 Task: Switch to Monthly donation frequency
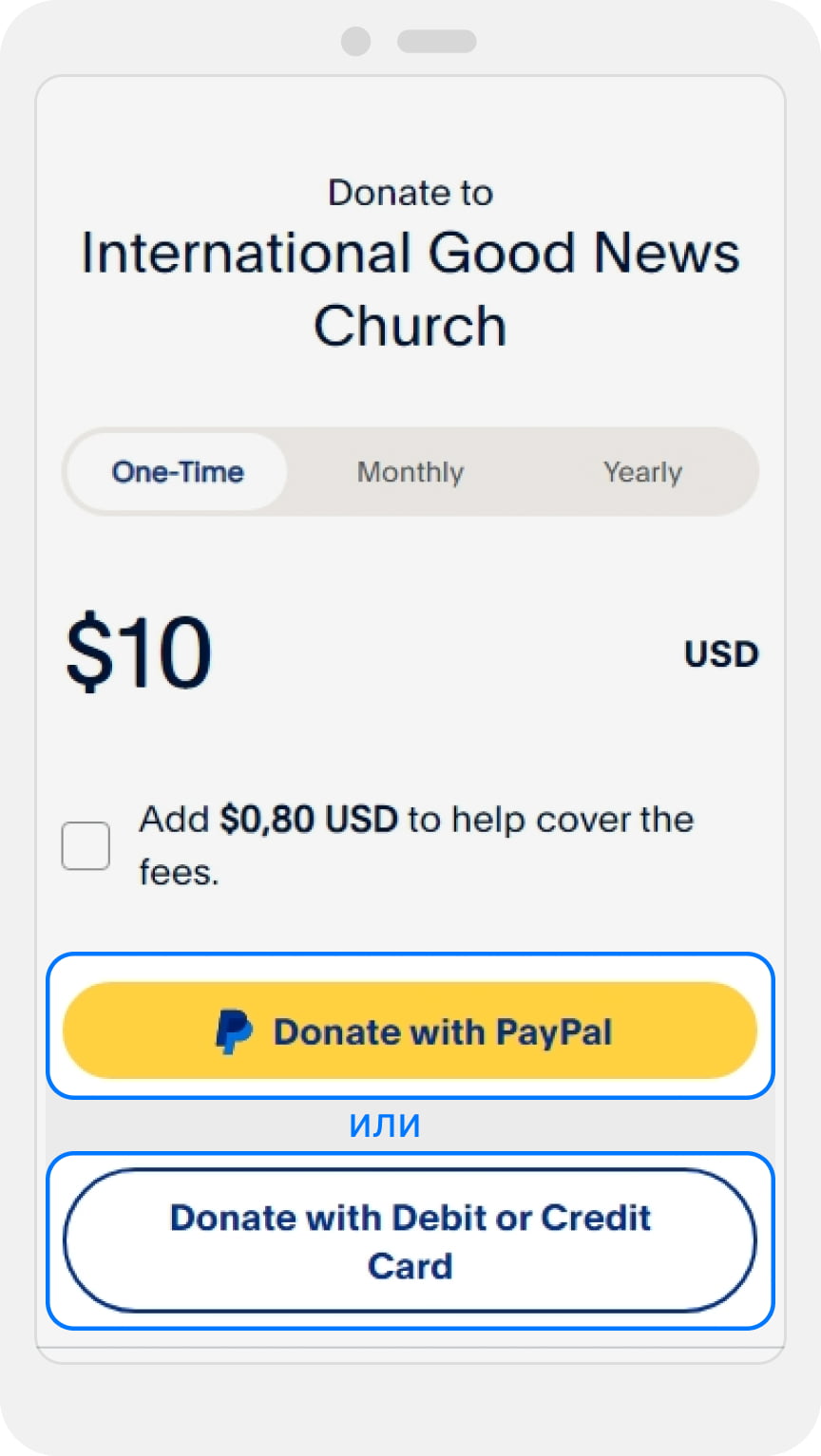pos(410,472)
